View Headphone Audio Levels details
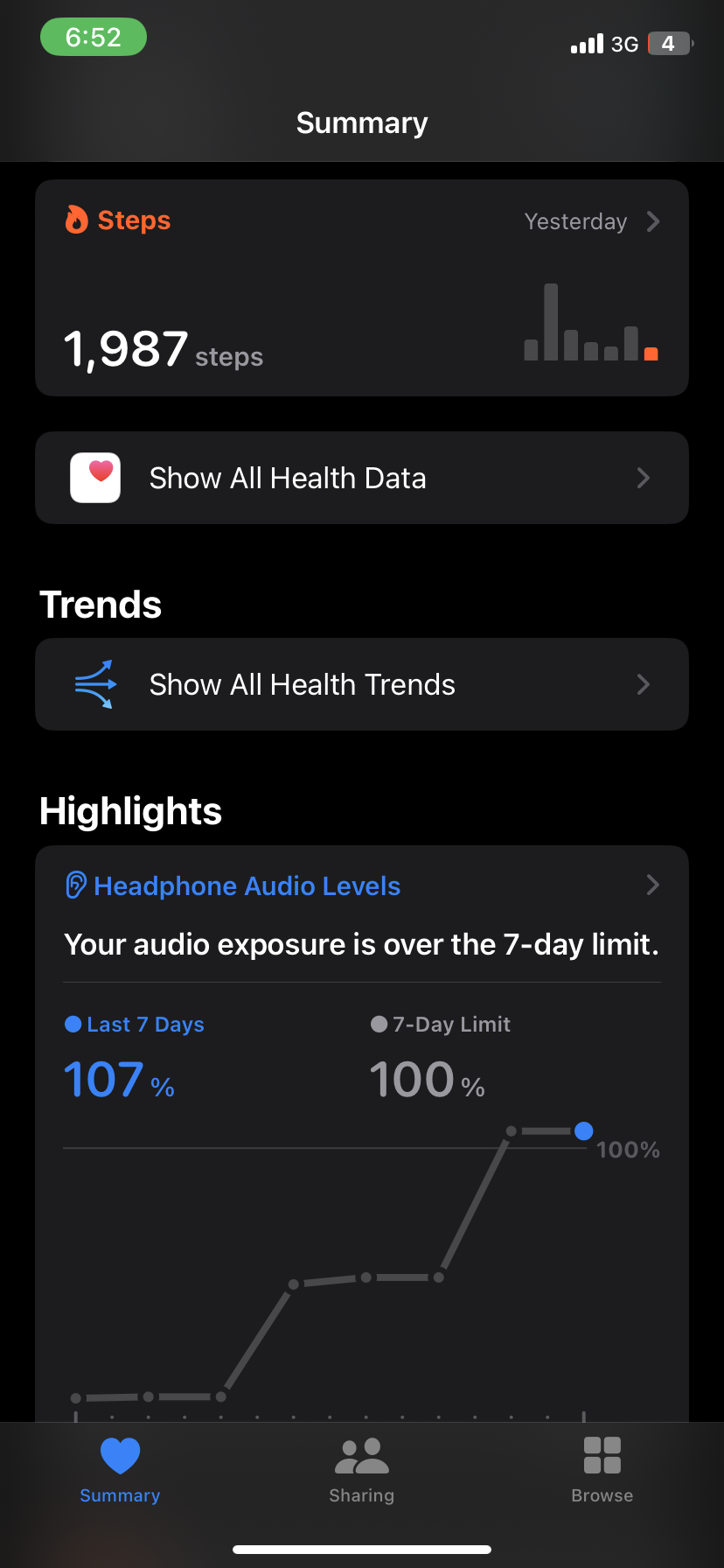The height and width of the screenshot is (1568, 724). point(362,885)
